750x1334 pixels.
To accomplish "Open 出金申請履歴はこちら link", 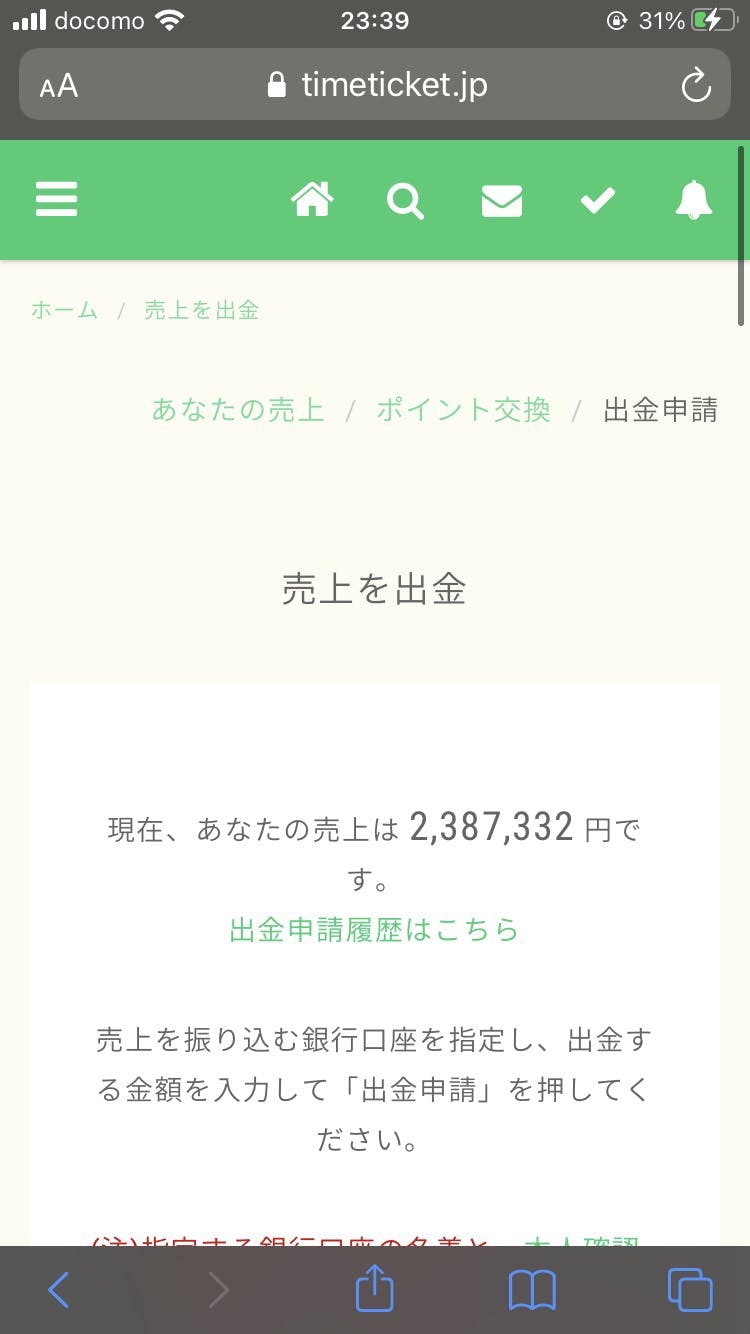I will point(375,930).
